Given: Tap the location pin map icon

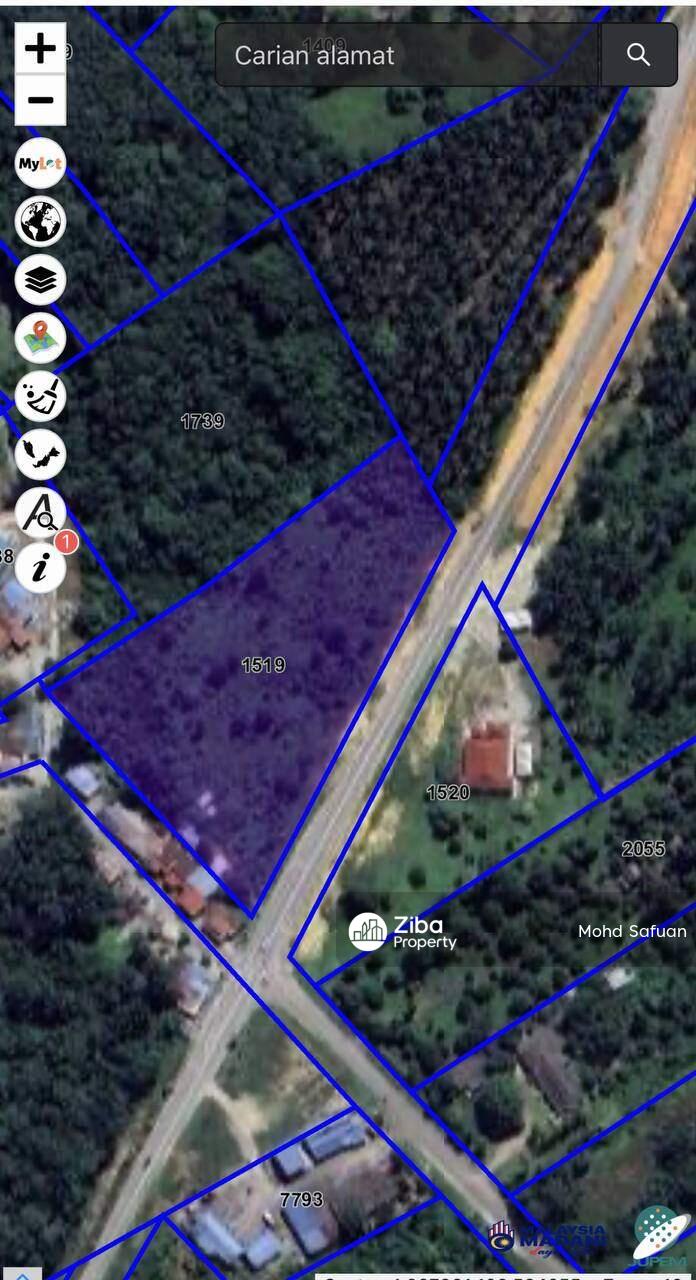Looking at the screenshot, I should 41,338.
